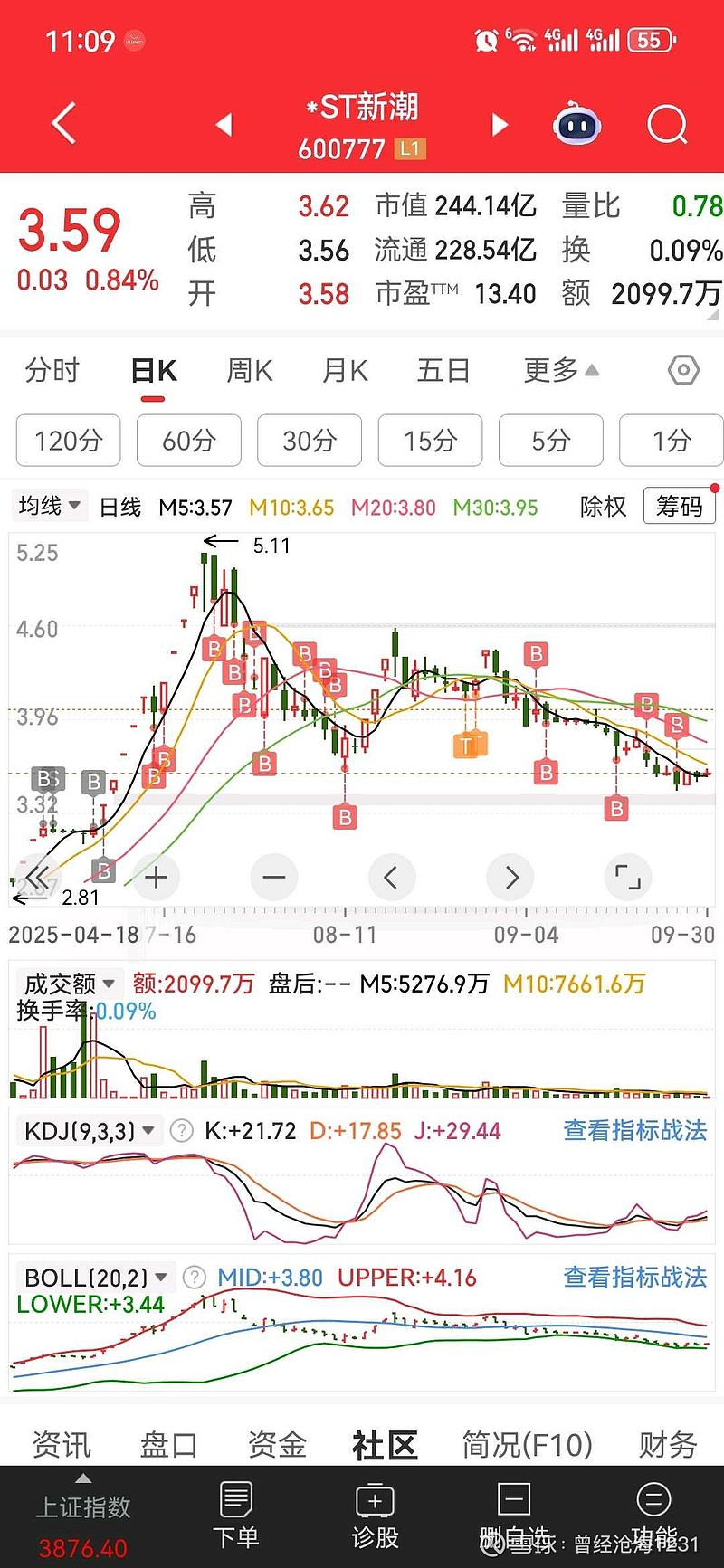Zoom out the chart with minus button
This screenshot has width=724, height=1568.
point(273,877)
